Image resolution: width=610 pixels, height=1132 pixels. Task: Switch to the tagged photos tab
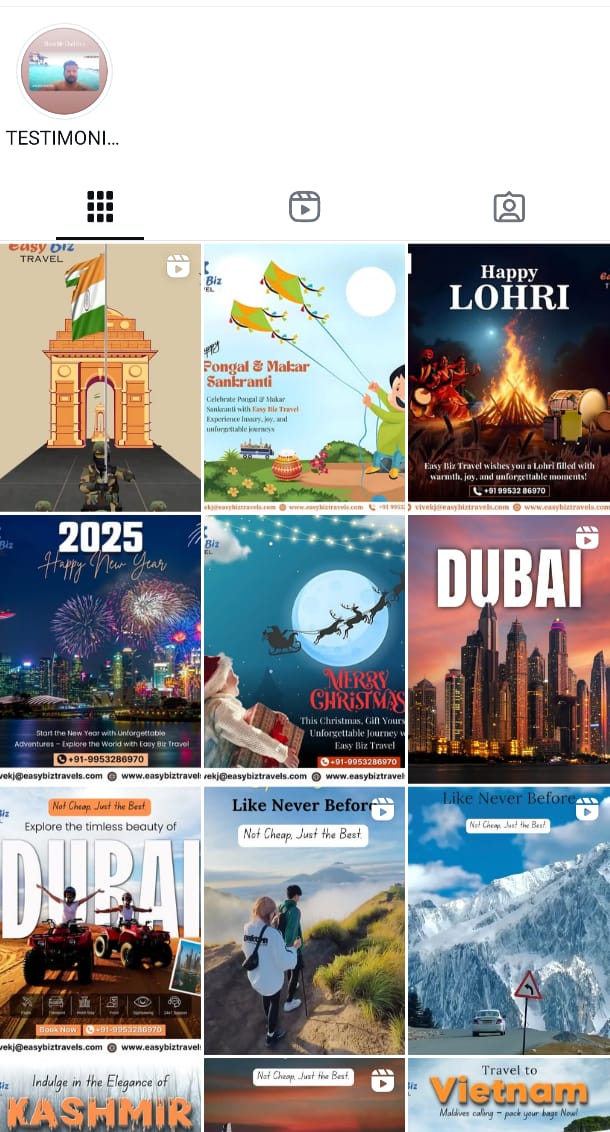pos(509,207)
